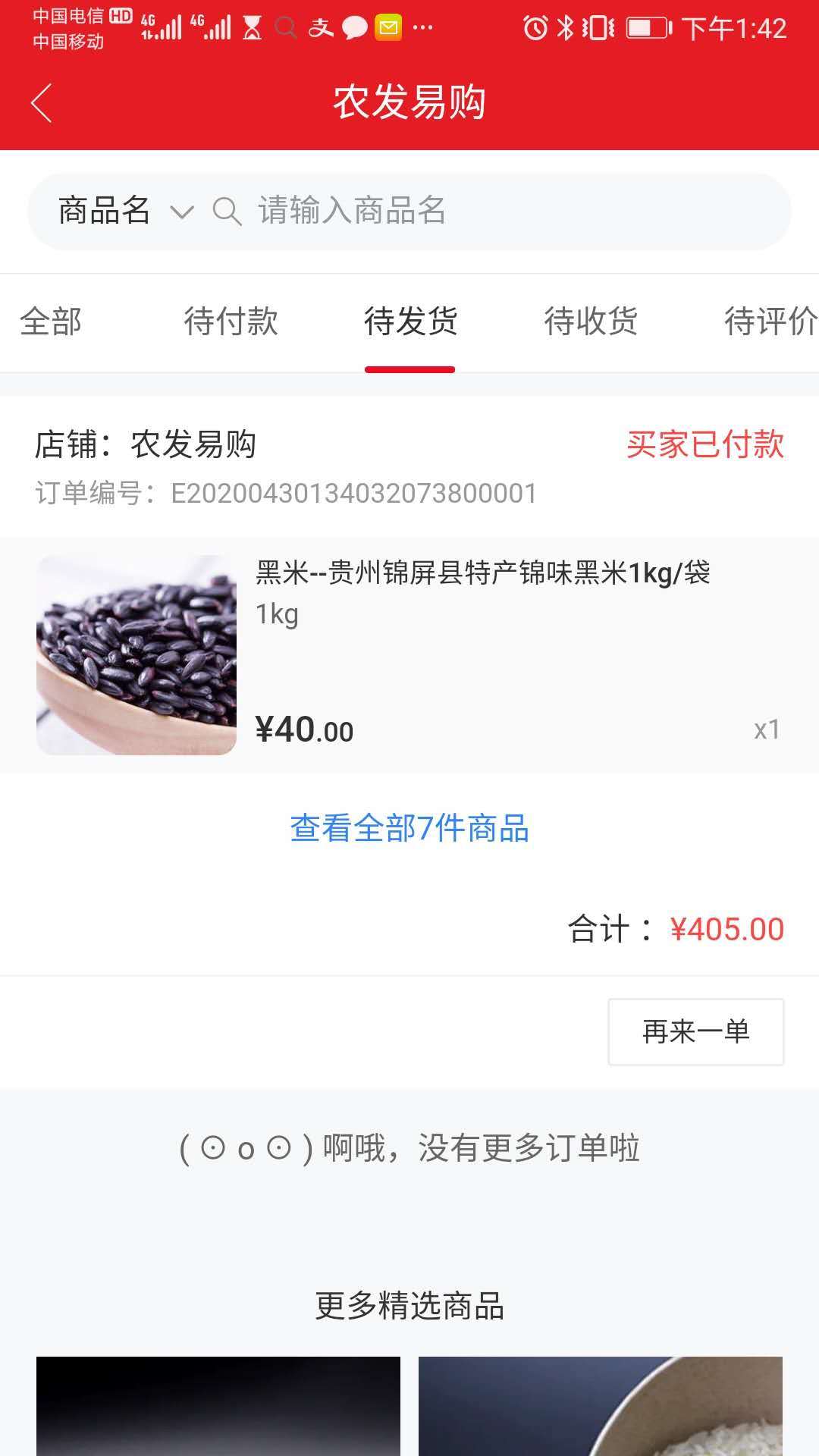This screenshot has height=1456, width=819.
Task: Show the 待评价 orders tab
Action: pyautogui.click(x=769, y=322)
